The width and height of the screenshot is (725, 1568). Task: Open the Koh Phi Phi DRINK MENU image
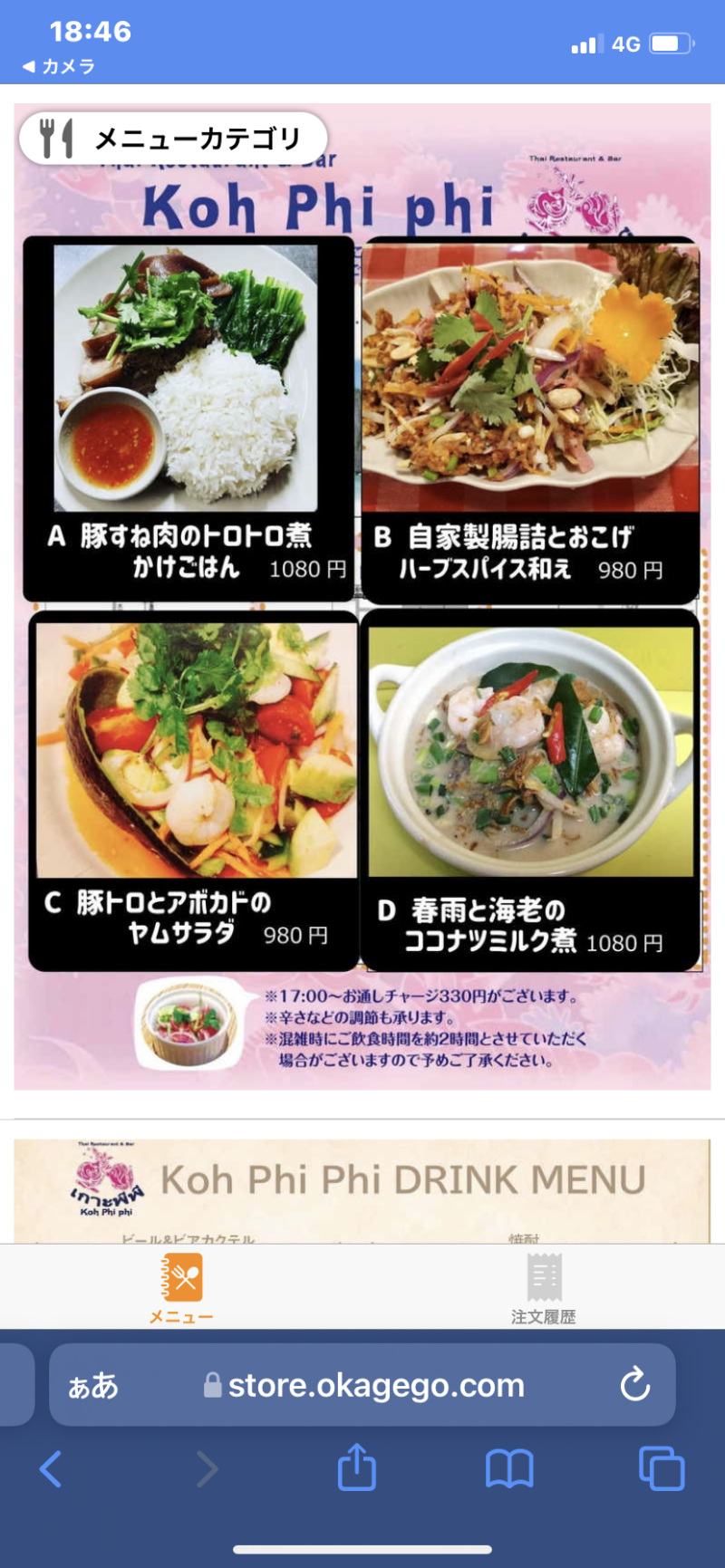coord(362,1191)
